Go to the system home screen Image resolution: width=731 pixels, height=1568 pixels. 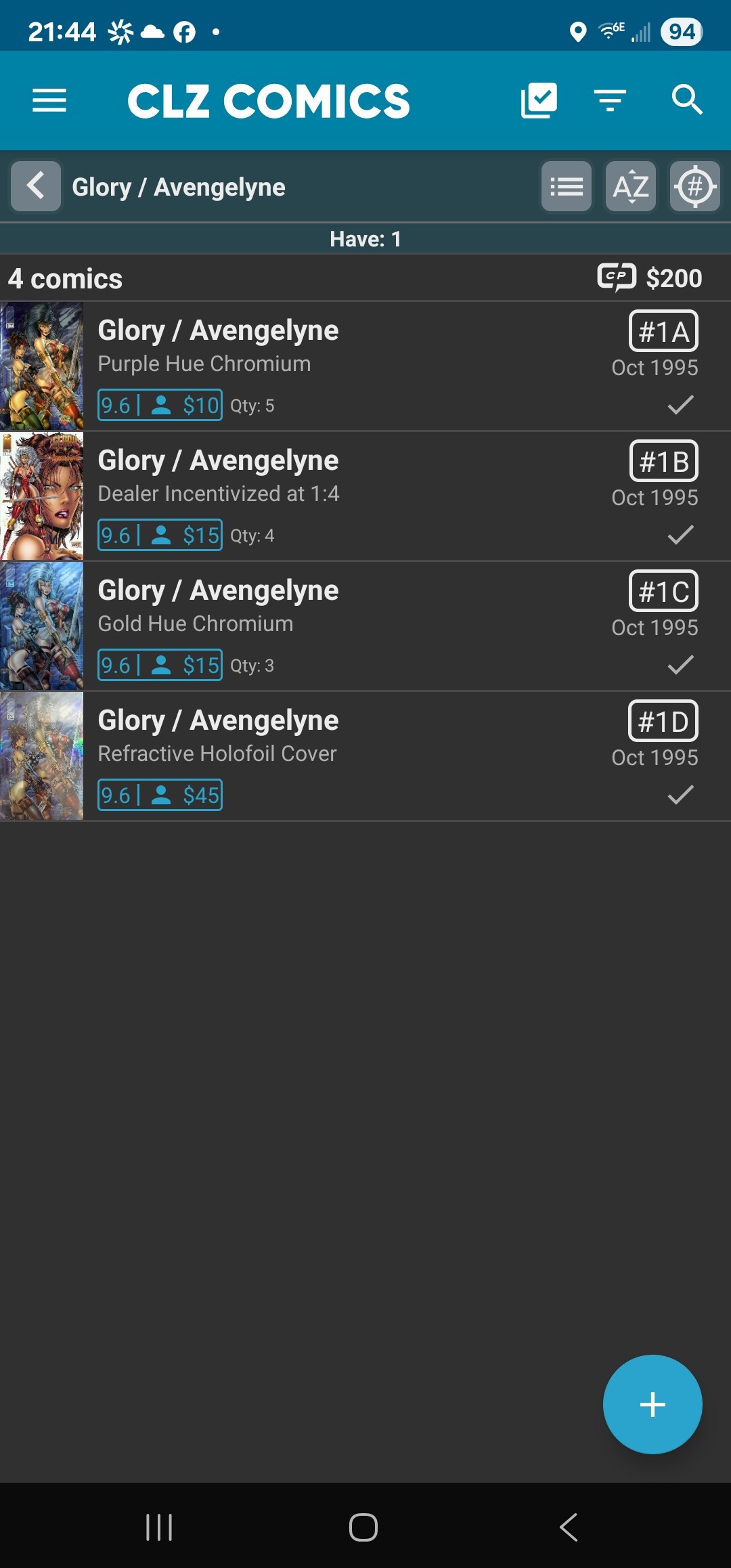[x=363, y=1527]
